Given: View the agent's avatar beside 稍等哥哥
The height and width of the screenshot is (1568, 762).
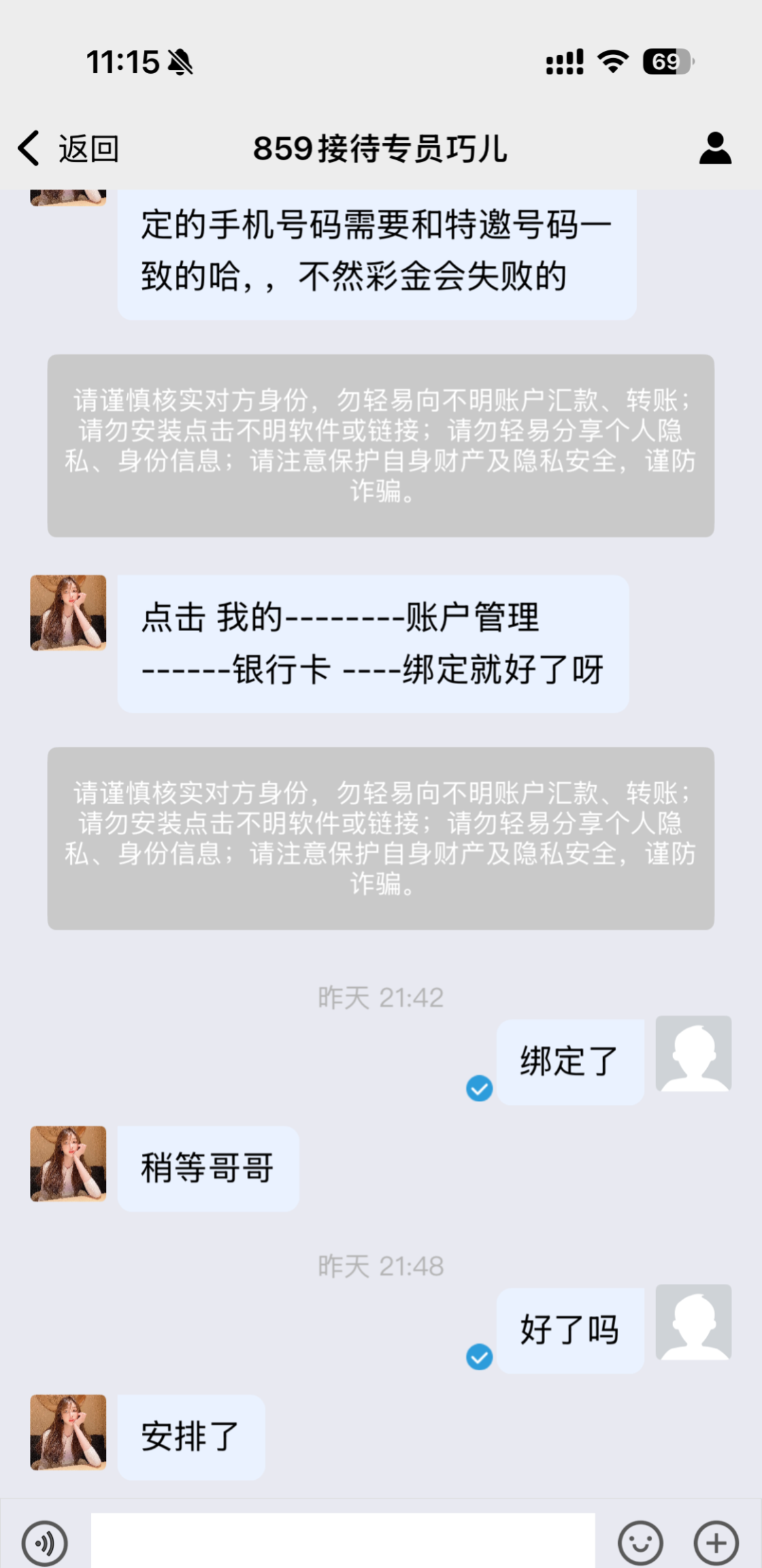Looking at the screenshot, I should tap(68, 1163).
